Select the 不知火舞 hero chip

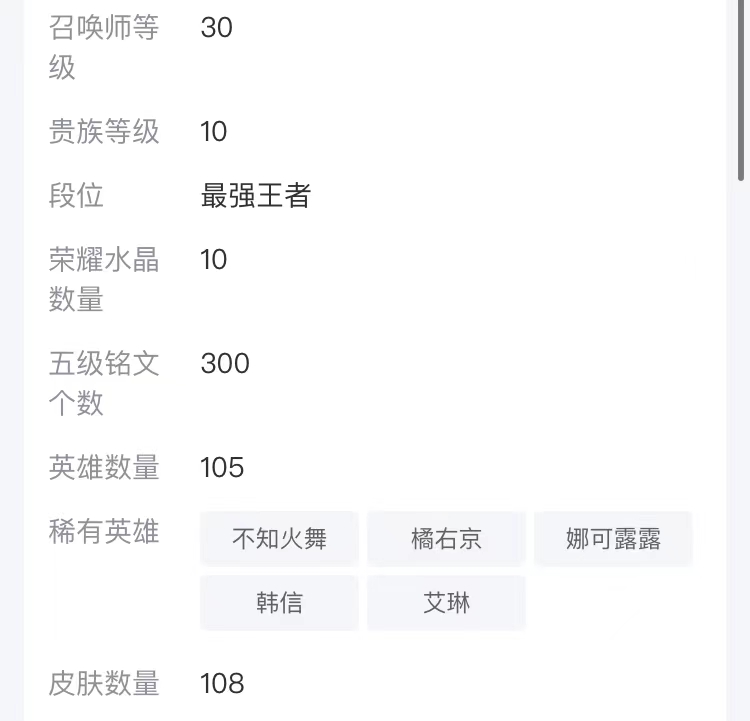click(x=279, y=538)
